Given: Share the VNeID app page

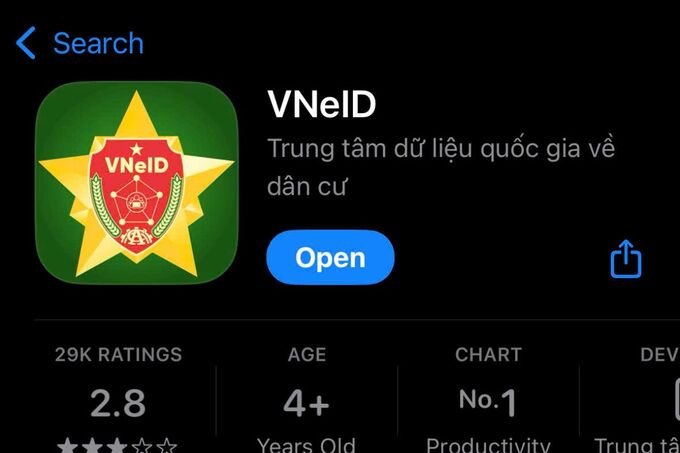Looking at the screenshot, I should (x=625, y=258).
